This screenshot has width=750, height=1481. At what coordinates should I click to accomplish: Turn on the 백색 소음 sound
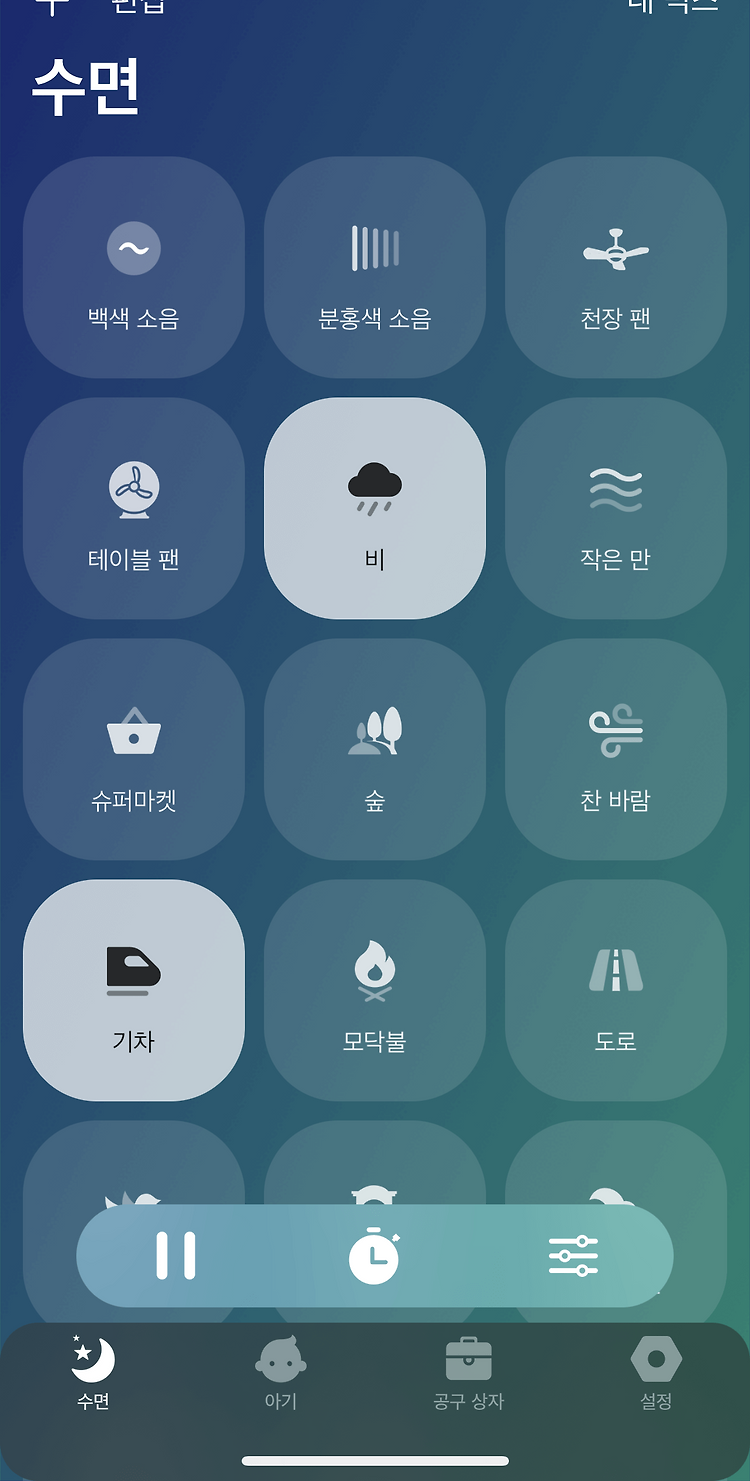(134, 267)
